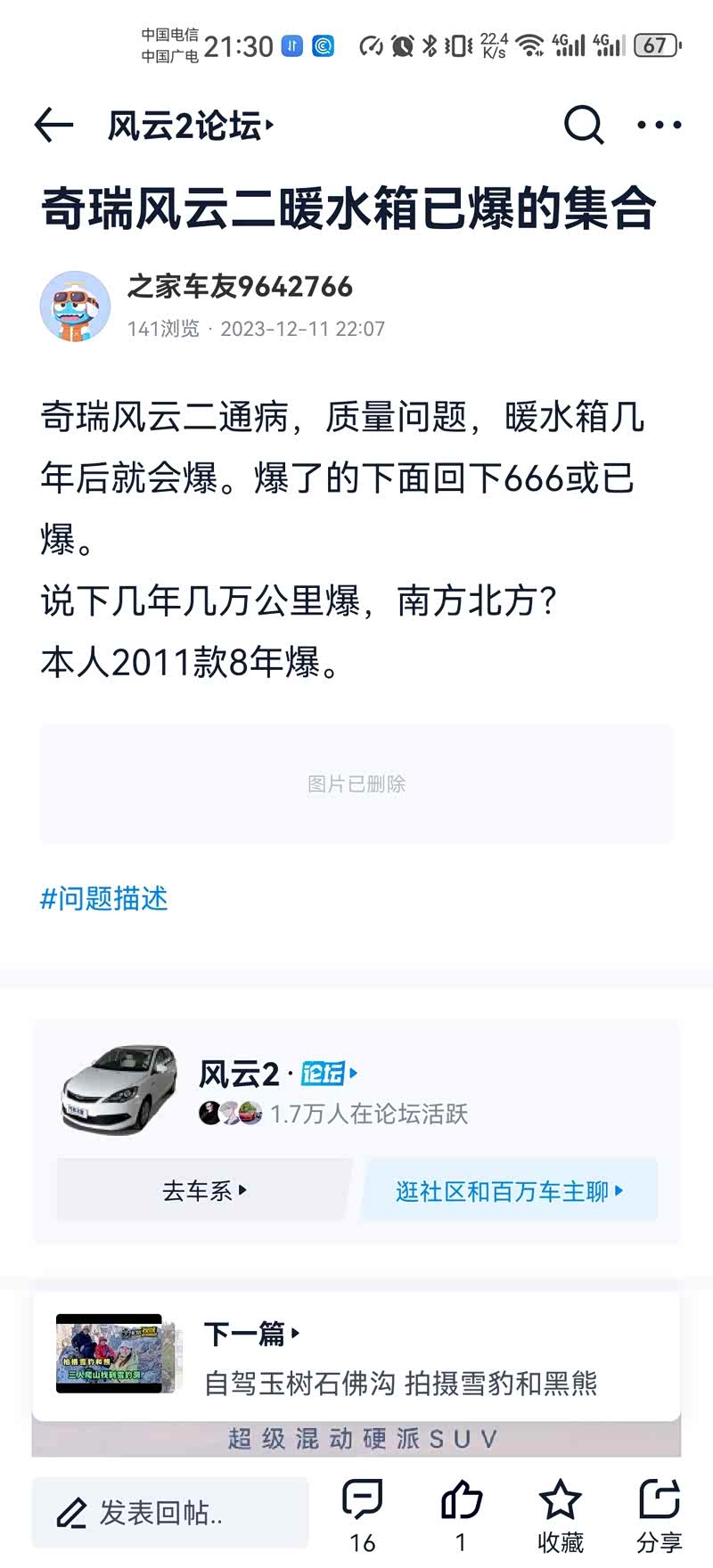Open the 风云2论坛 forum title link
This screenshot has height=1568, width=713.
pyautogui.click(x=190, y=126)
